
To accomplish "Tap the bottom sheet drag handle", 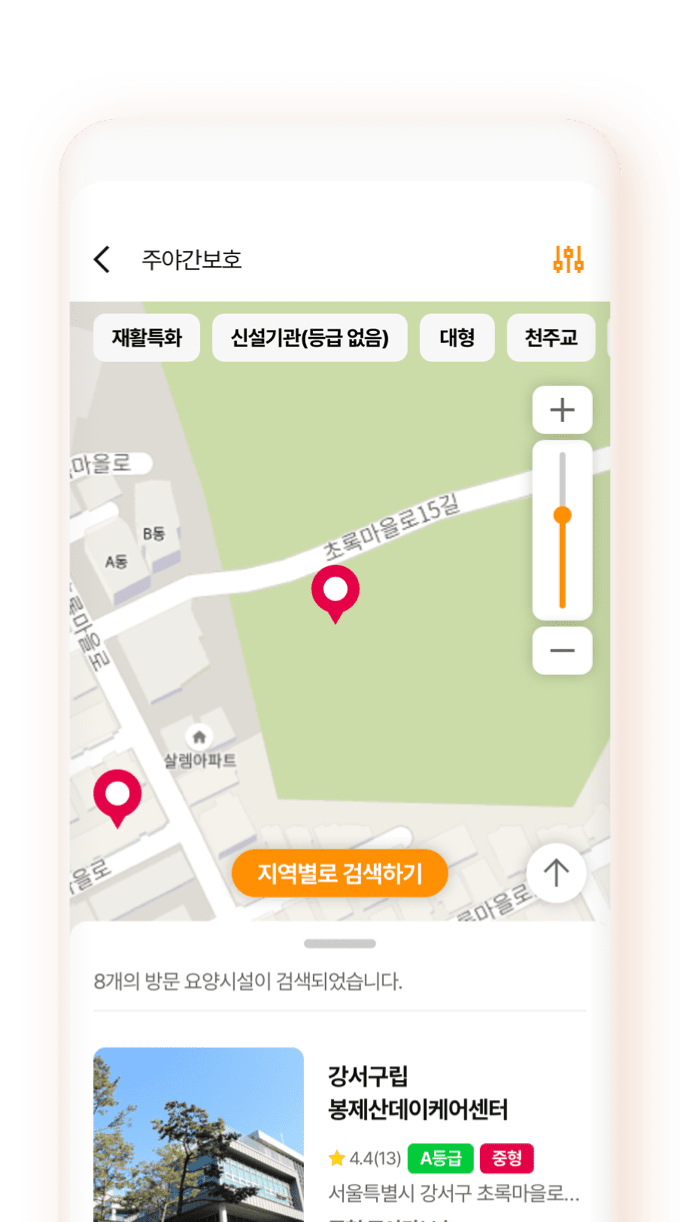I will [340, 944].
